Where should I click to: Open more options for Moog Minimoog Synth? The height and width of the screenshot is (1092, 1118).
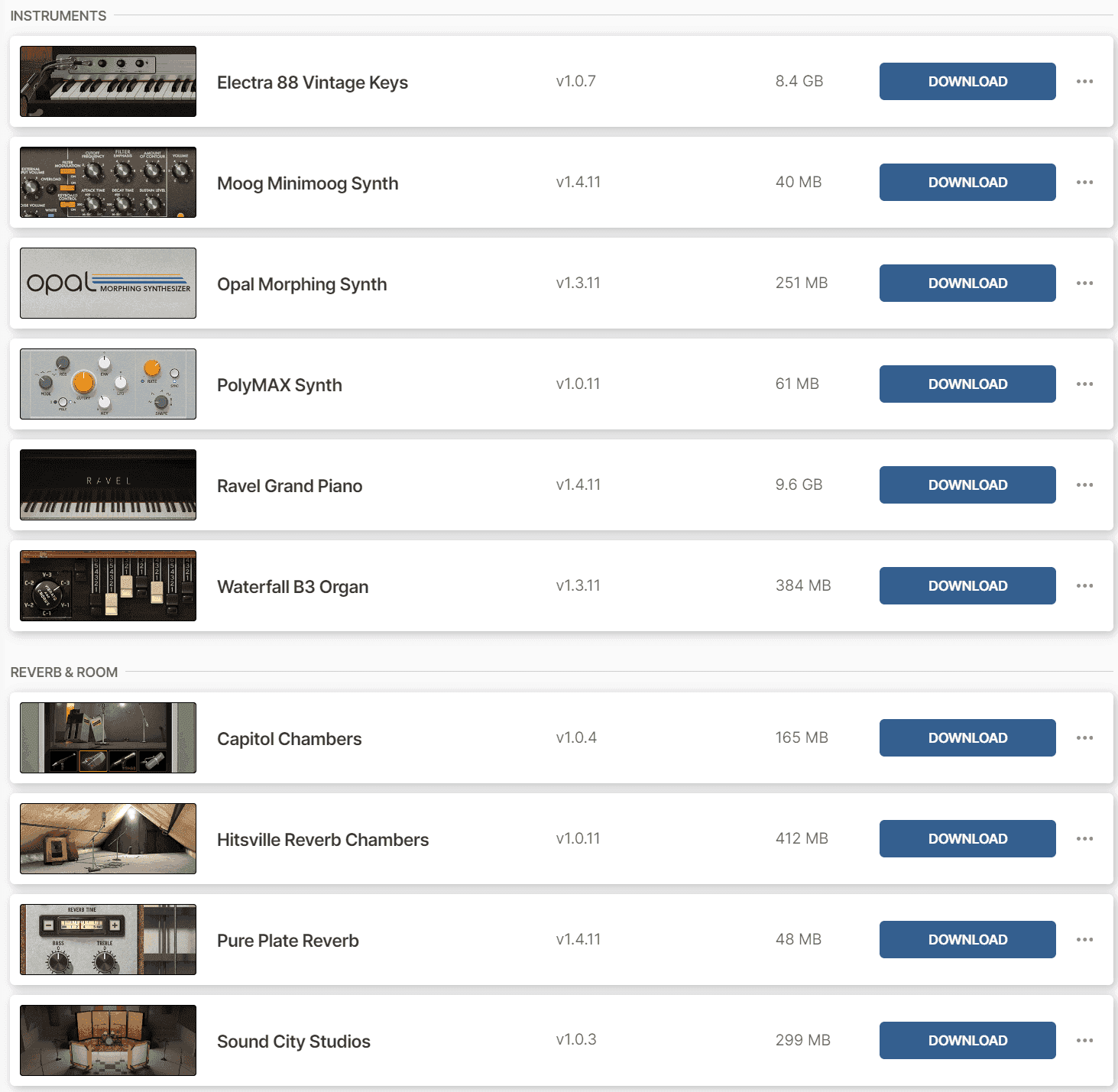click(1084, 183)
